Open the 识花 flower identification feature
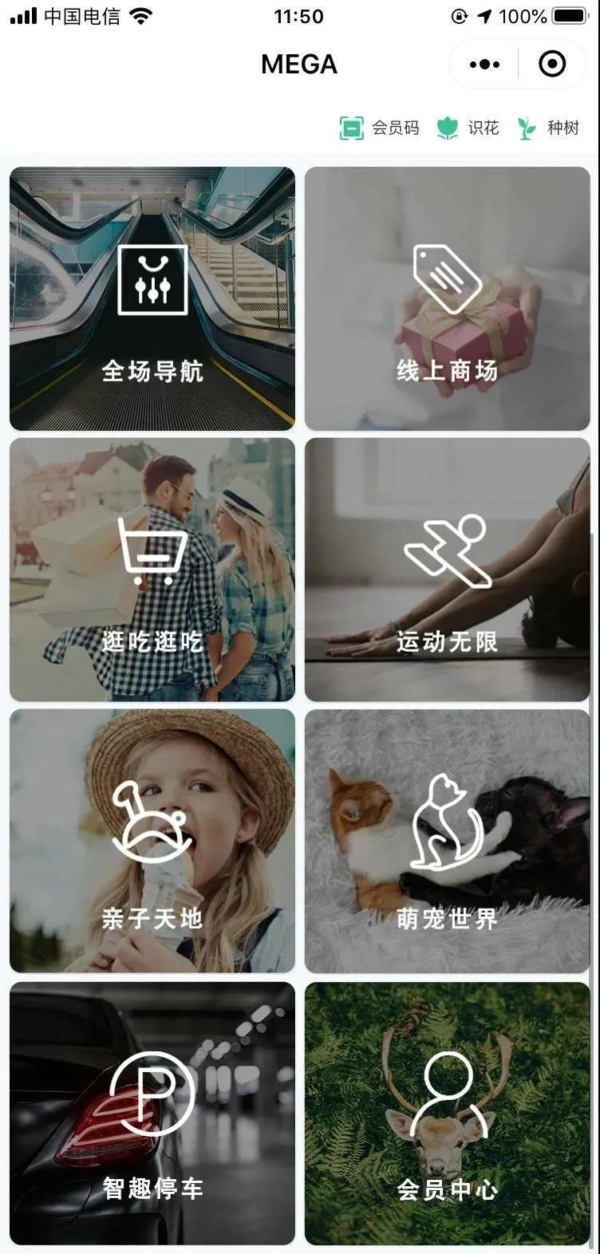This screenshot has width=600, height=1254. [468, 128]
